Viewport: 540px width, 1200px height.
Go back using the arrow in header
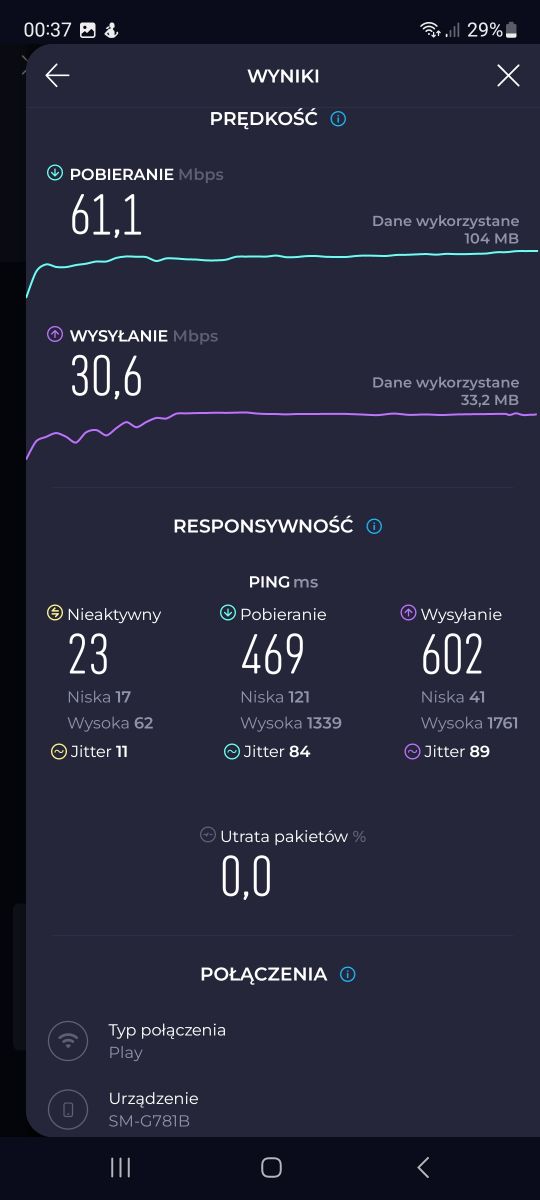(57, 76)
